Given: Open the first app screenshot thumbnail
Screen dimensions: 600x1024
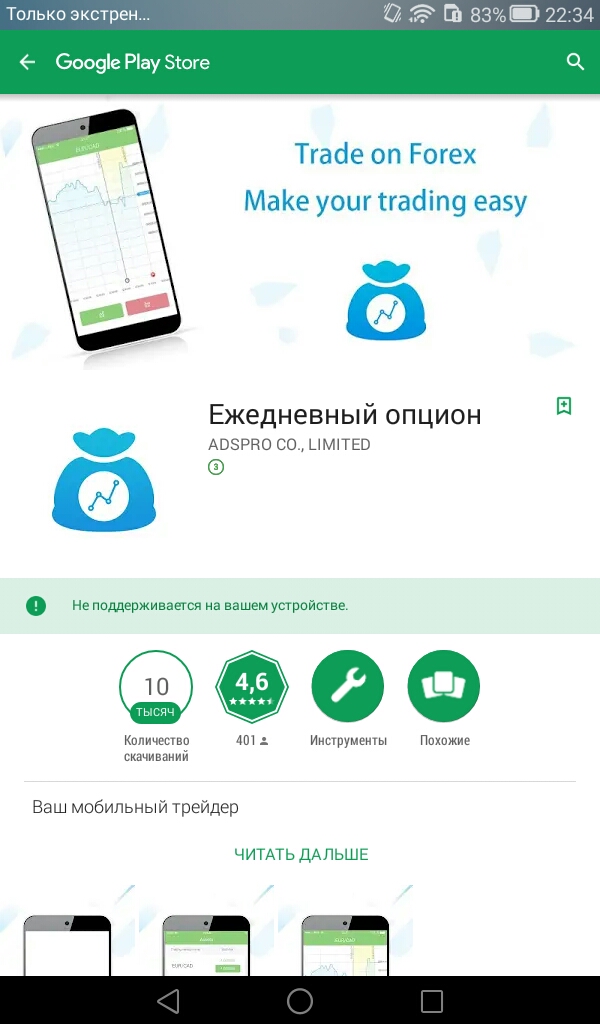Looking at the screenshot, I should (67, 945).
